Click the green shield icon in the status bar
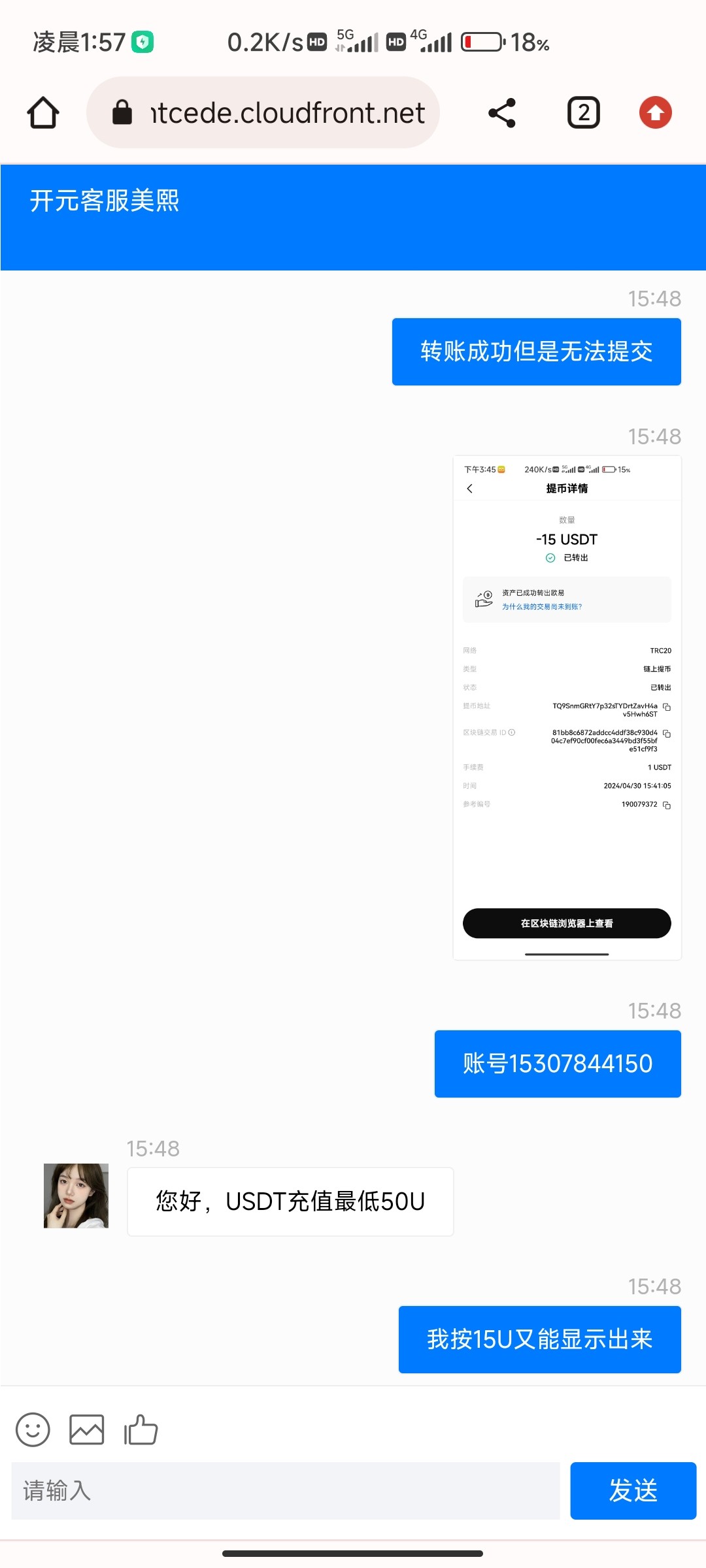Image resolution: width=706 pixels, height=1568 pixels. point(143,41)
